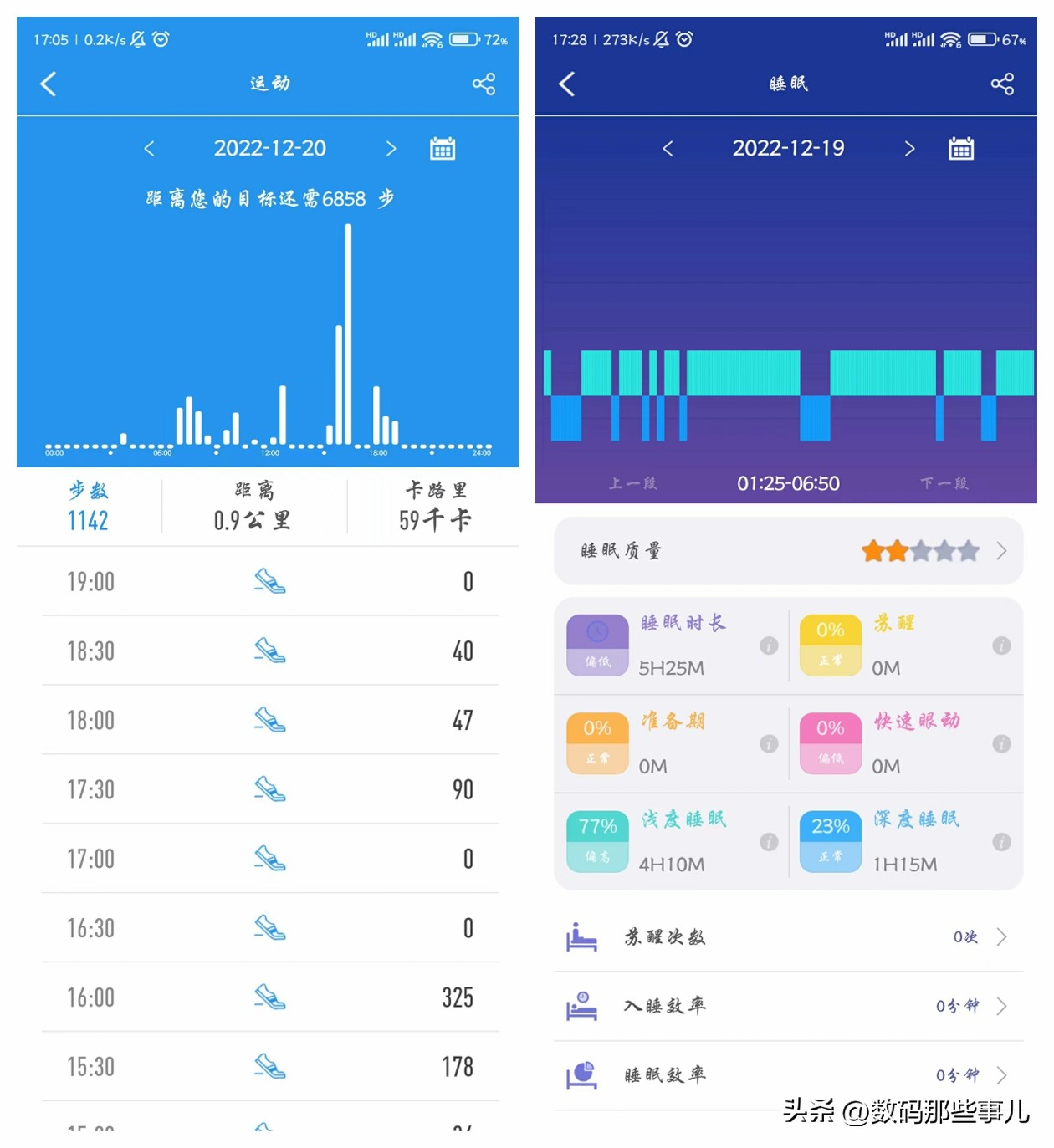Open 苏醒次数 details via its chevron
The image size is (1054, 1148).
[1000, 937]
